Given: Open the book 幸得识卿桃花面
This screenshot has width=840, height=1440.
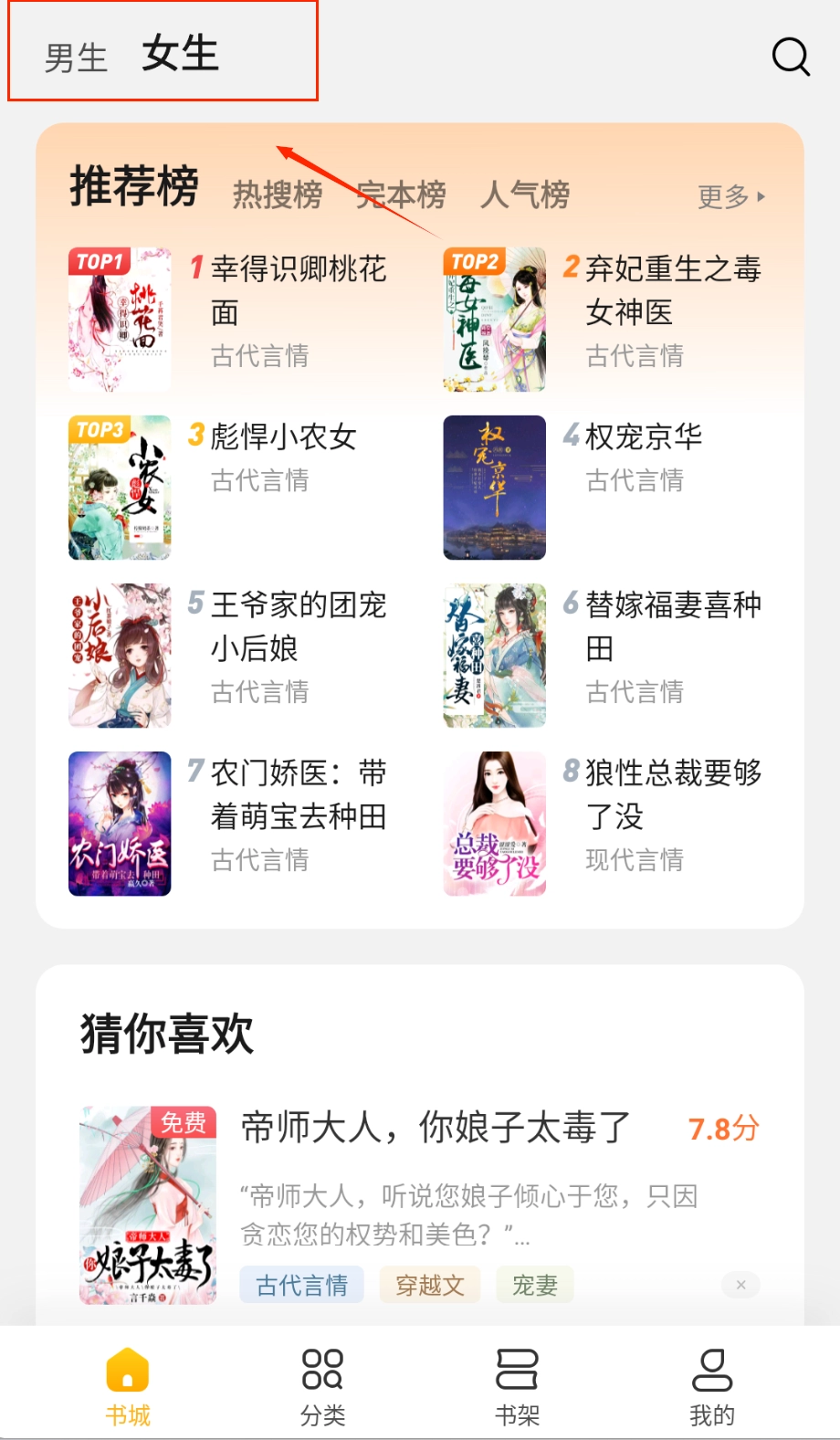Looking at the screenshot, I should pos(299,290).
